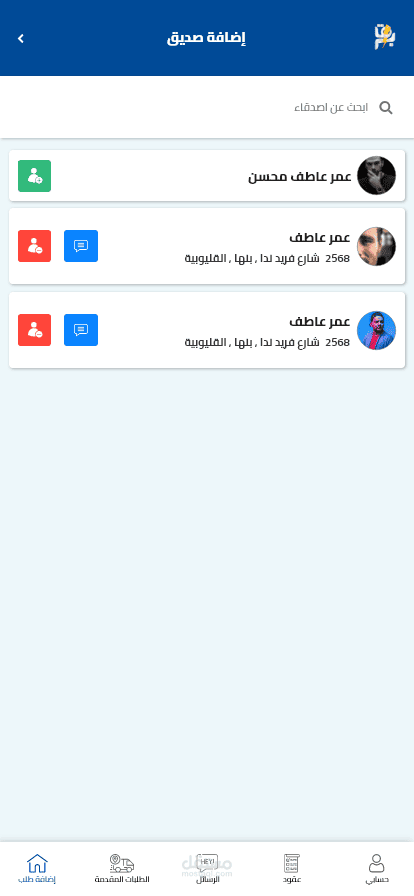
Task: Tap the ابحث عن اصدقاء search field
Action: [207, 107]
